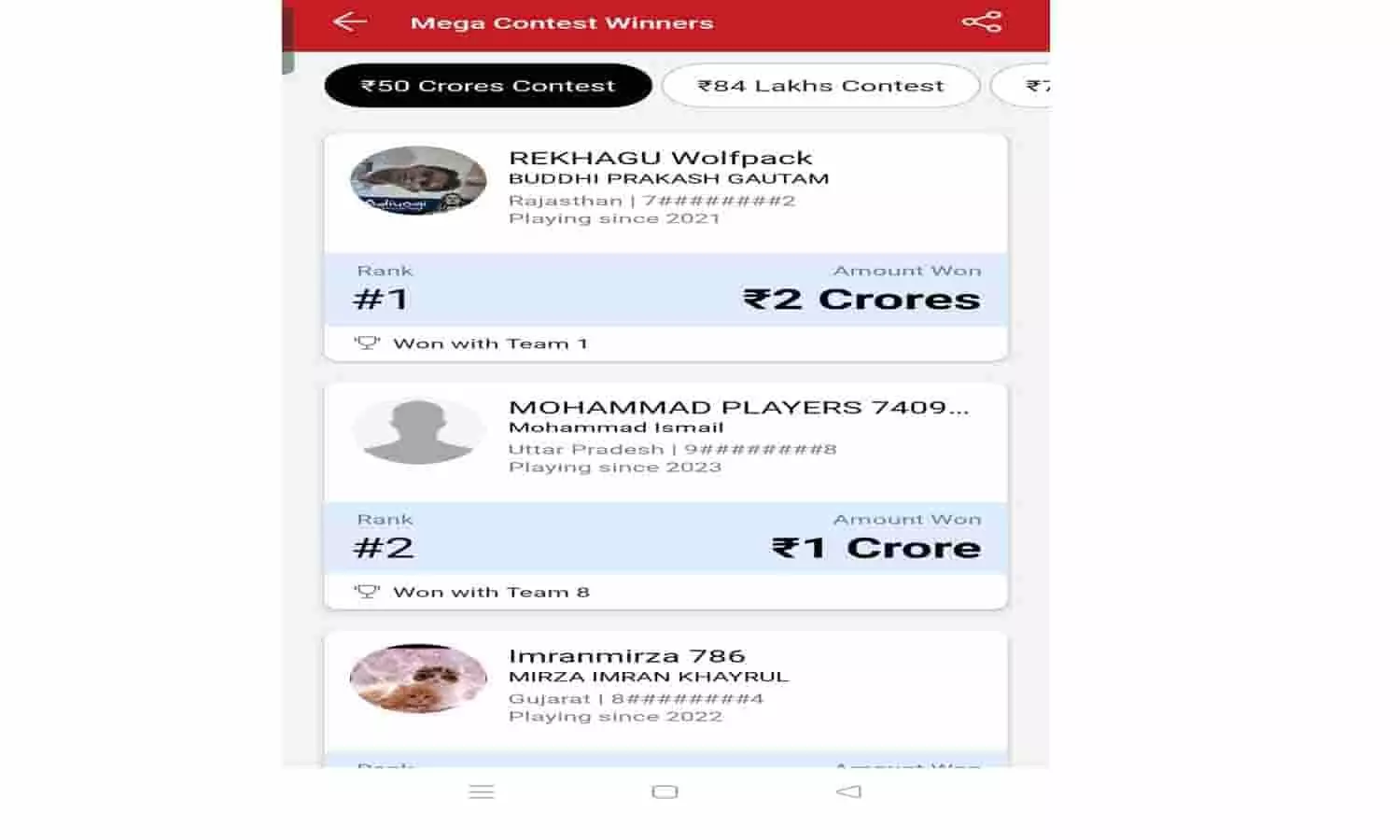Switch to the ₹84 Lakhs Contest chip

tap(820, 86)
